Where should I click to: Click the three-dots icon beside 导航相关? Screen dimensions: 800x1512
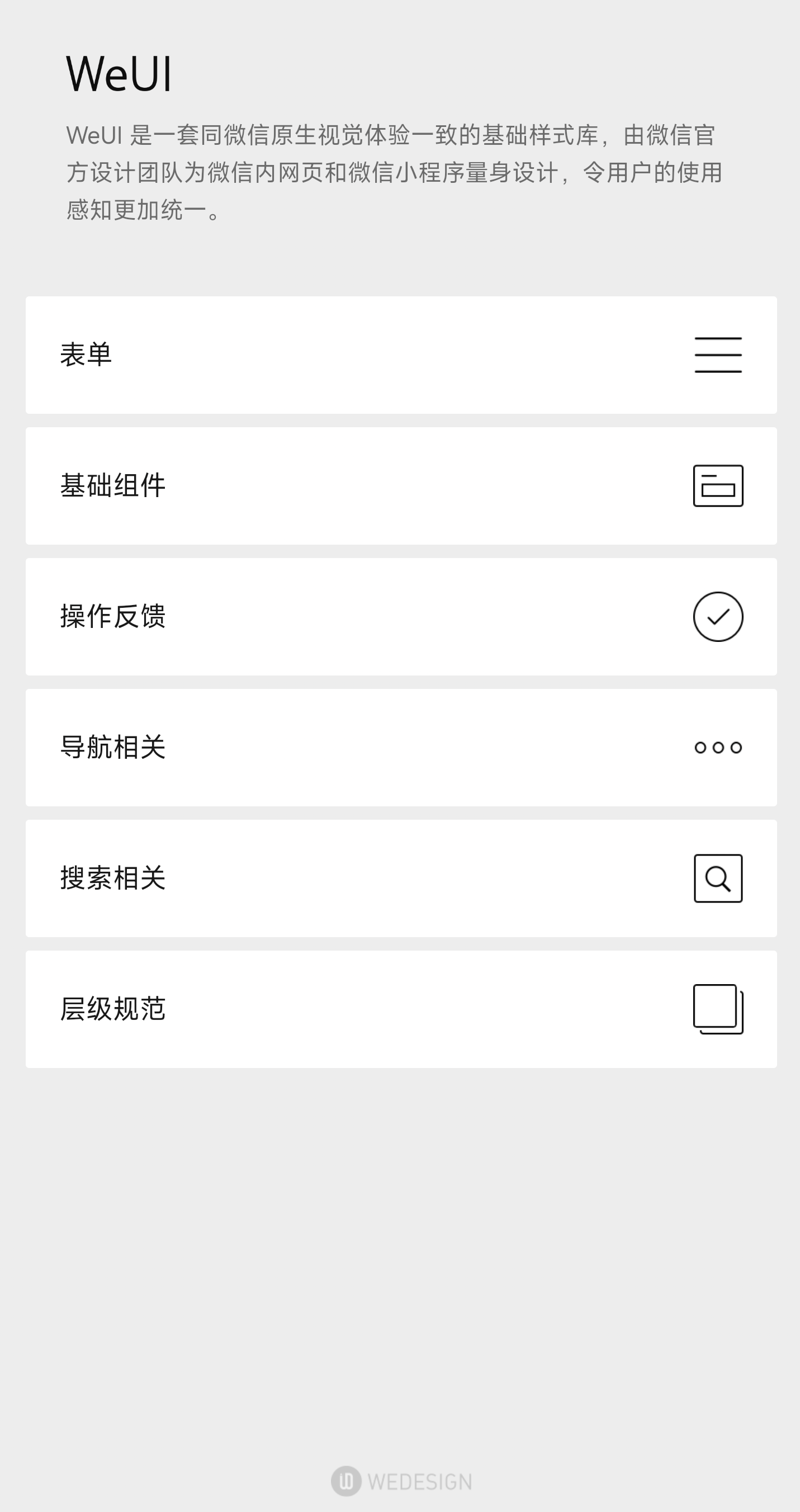tap(717, 747)
